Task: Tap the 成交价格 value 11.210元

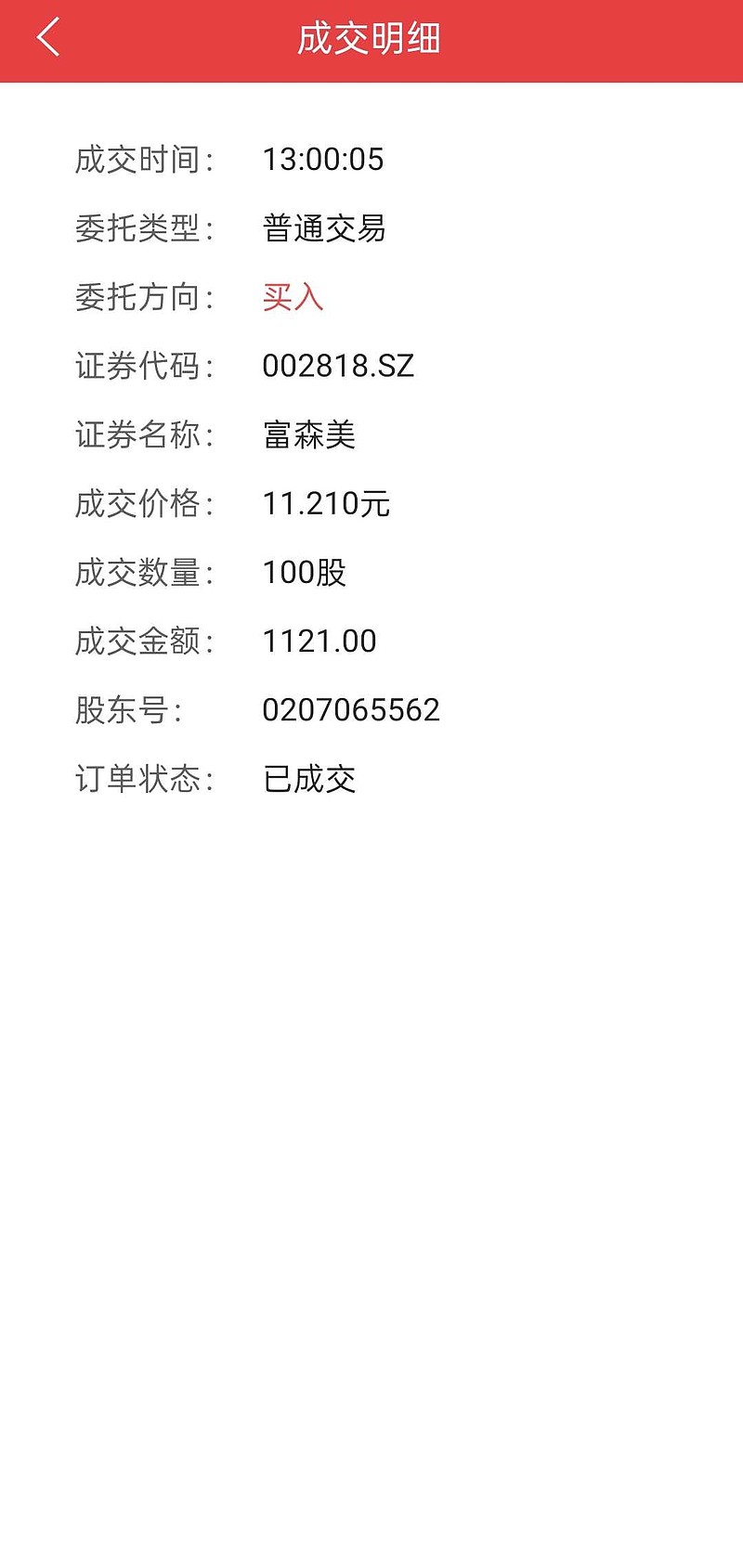Action: (327, 504)
